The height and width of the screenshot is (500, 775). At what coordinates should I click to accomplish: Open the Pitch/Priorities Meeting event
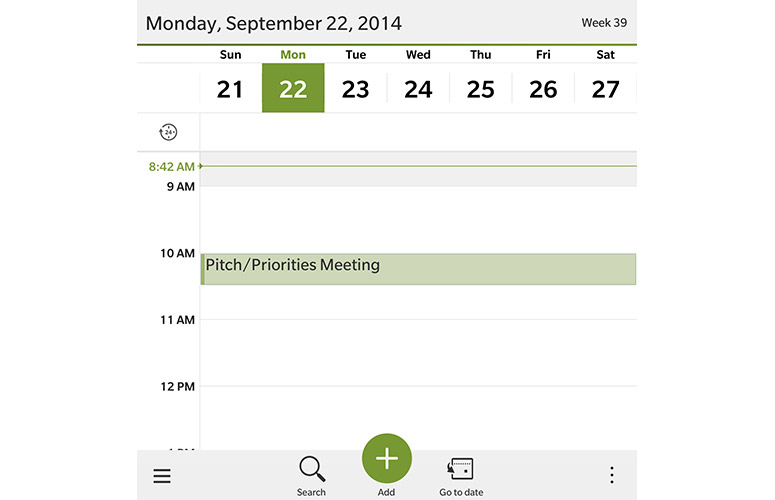coord(418,268)
